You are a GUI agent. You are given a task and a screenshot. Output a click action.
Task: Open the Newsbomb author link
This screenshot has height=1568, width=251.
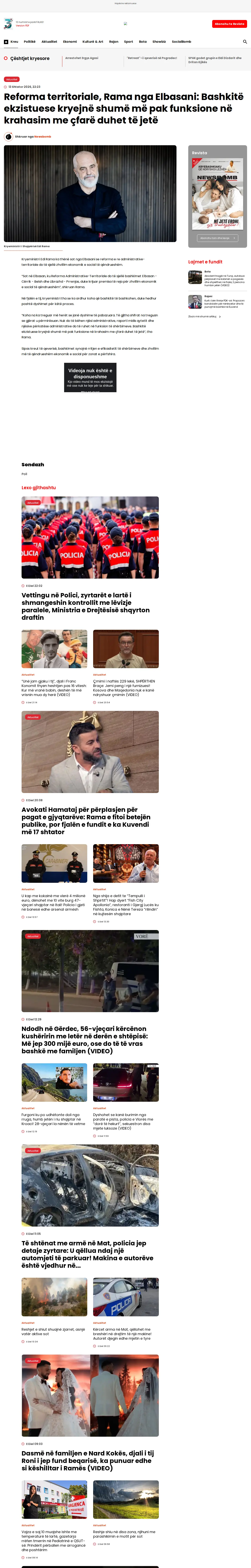click(43, 137)
